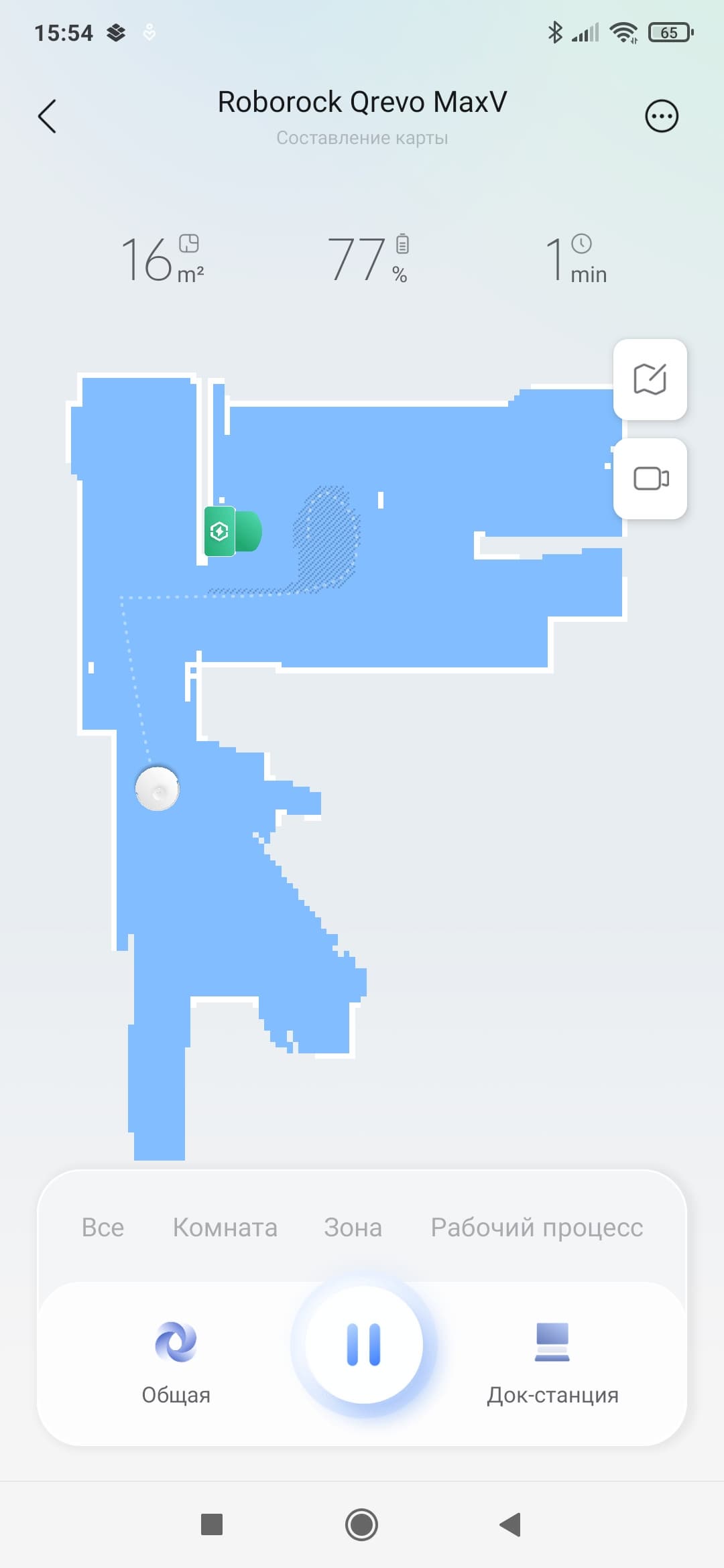
Task: Open the Рабочий процесс tab
Action: [x=536, y=1228]
